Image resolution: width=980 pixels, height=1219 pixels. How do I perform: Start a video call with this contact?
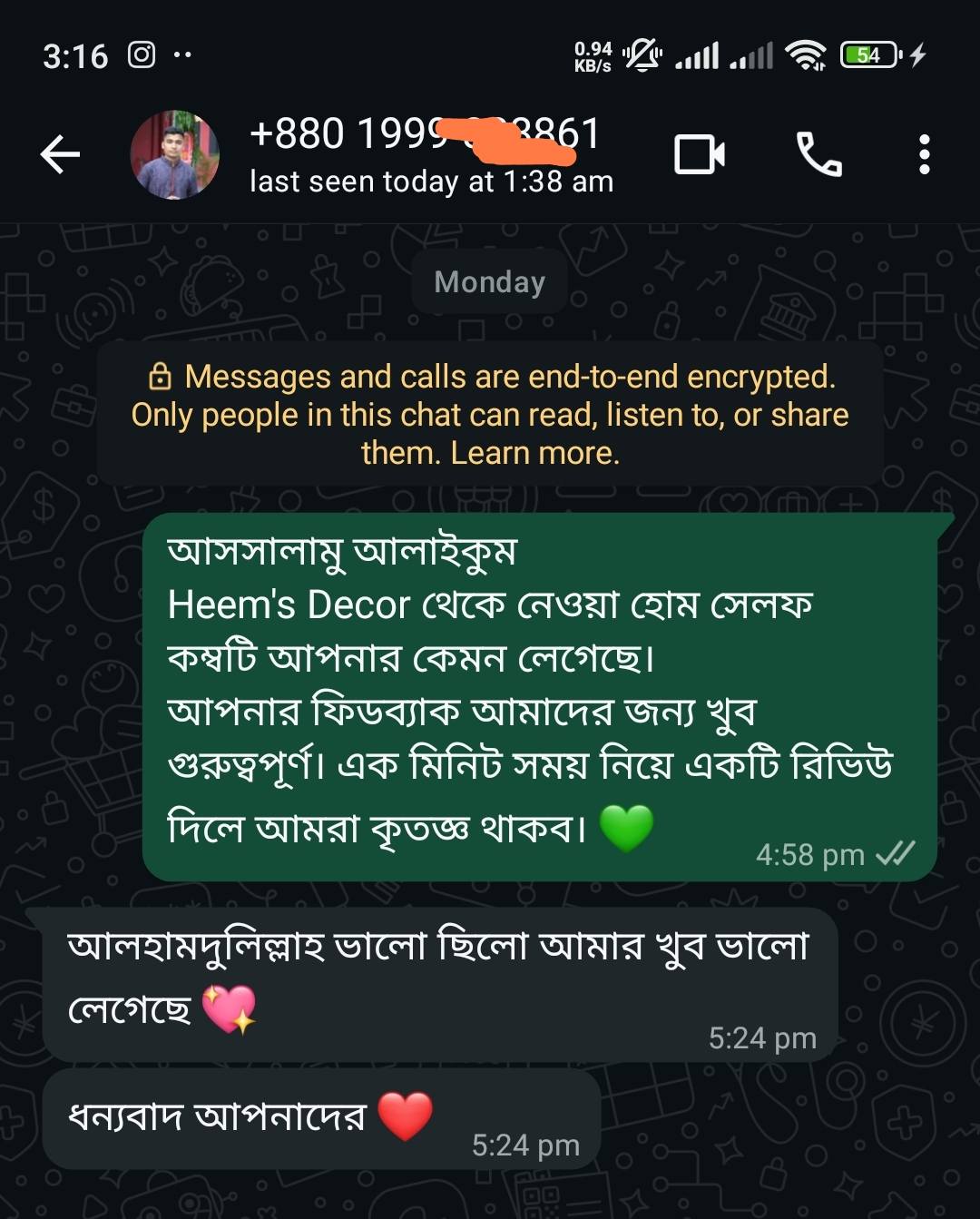coord(699,154)
